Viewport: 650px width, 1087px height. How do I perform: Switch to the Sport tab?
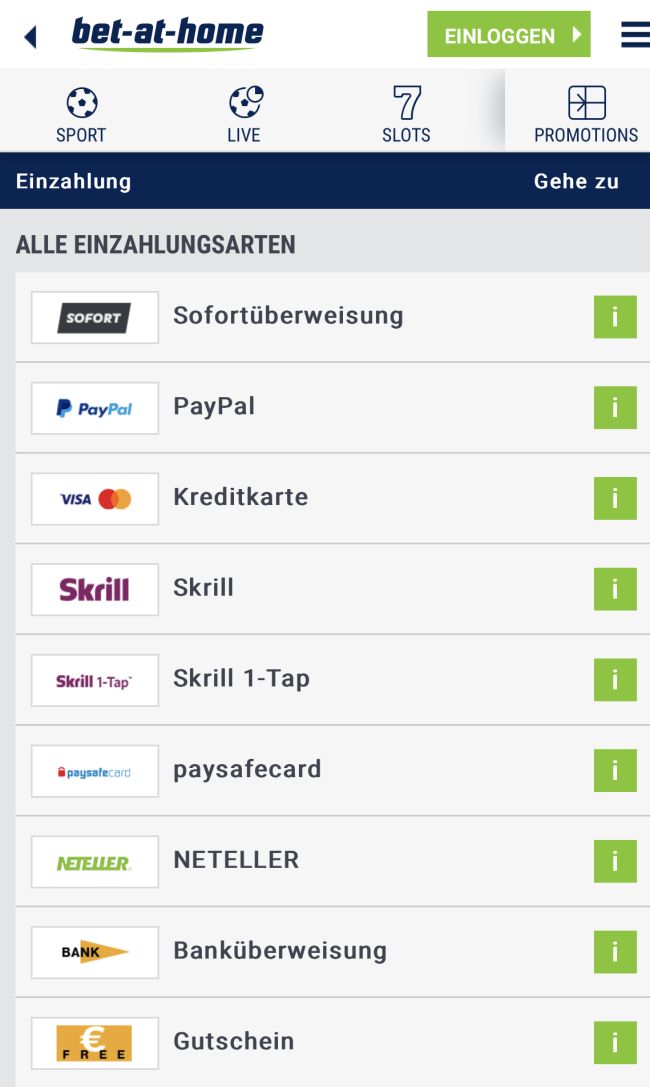tap(81, 115)
